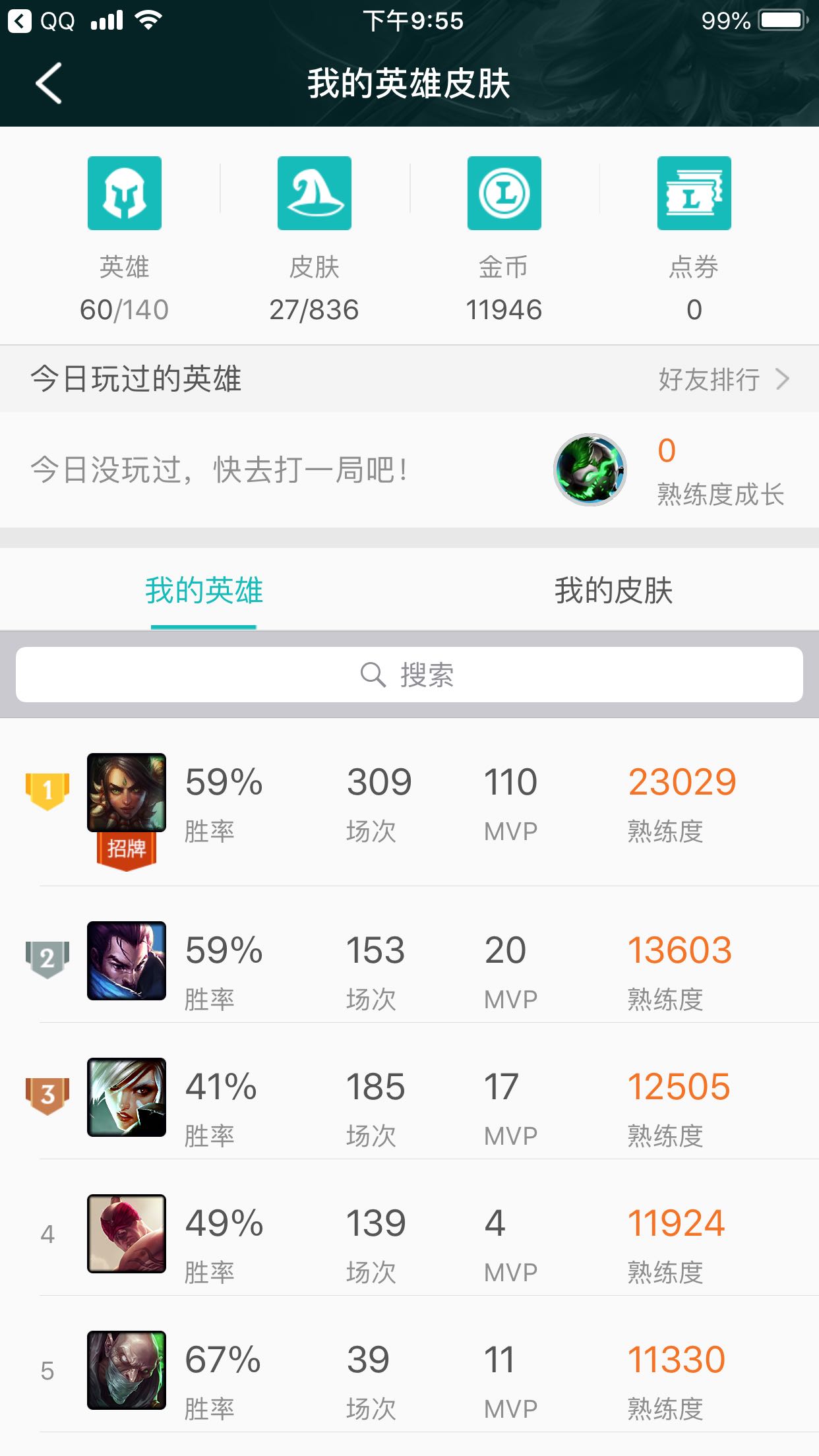Switch to the 我的英雄 tab
Viewport: 819px width, 1456px height.
(204, 590)
